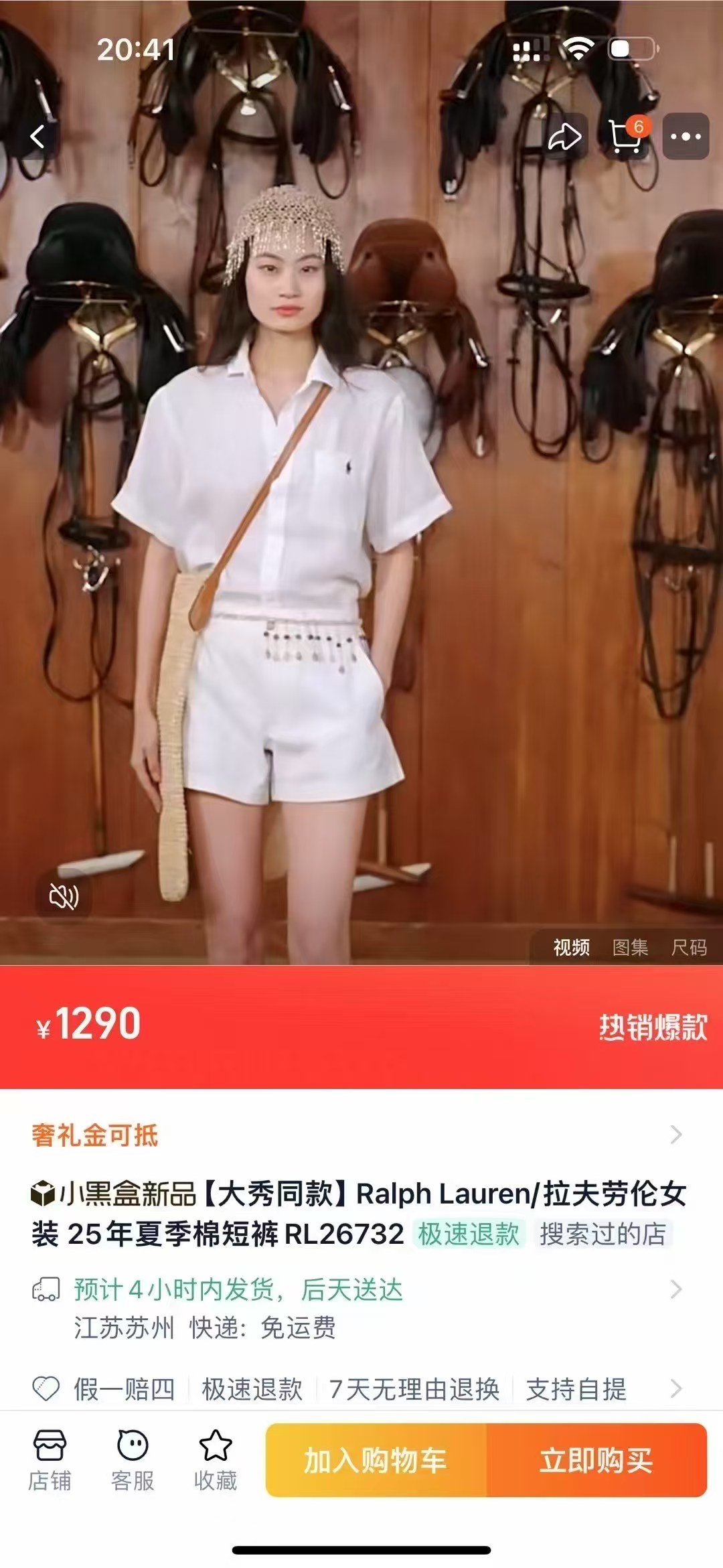Visit the 店铺 store page
This screenshot has height=1568, width=723.
coord(50,1460)
